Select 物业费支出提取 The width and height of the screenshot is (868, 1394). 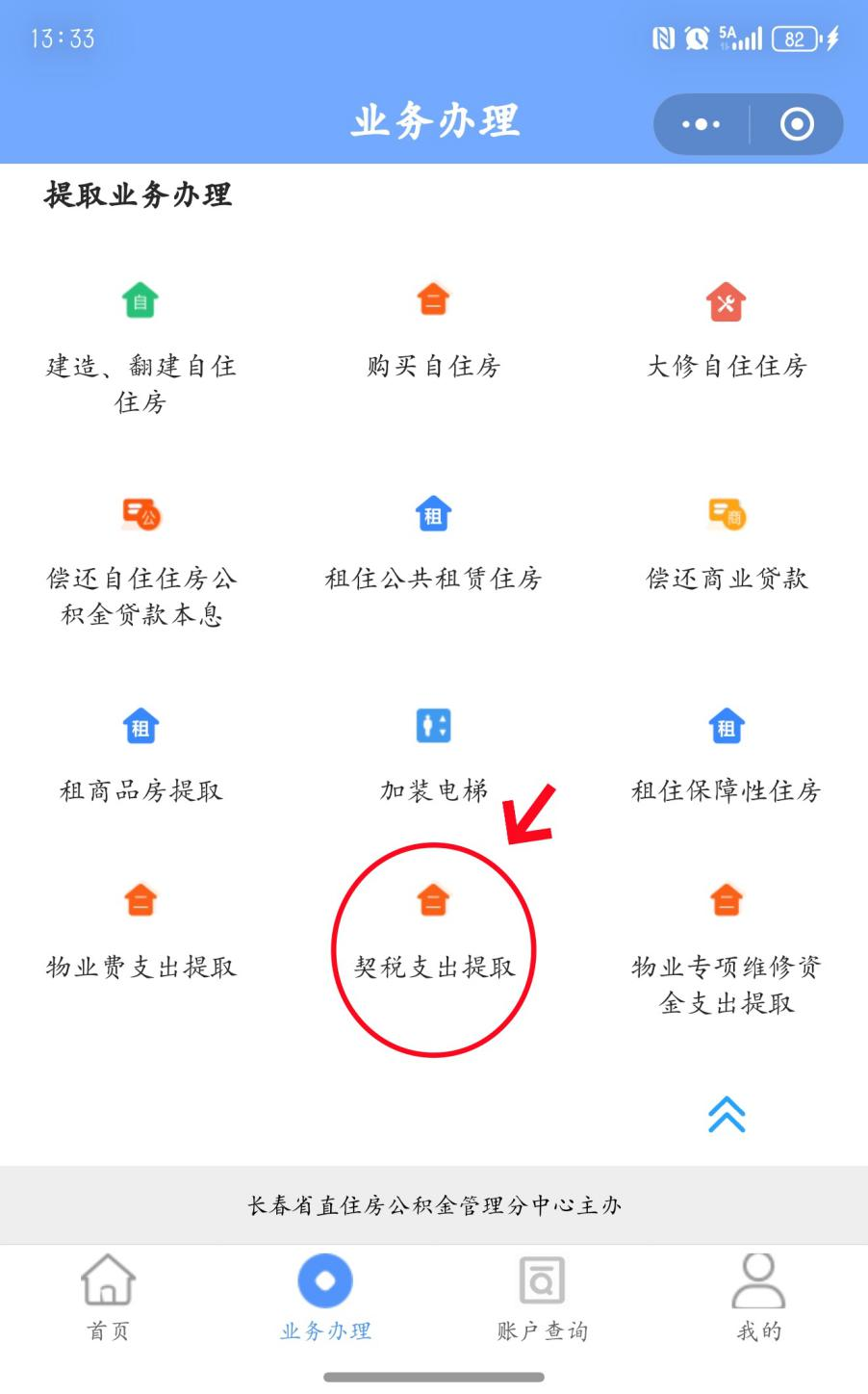click(140, 932)
